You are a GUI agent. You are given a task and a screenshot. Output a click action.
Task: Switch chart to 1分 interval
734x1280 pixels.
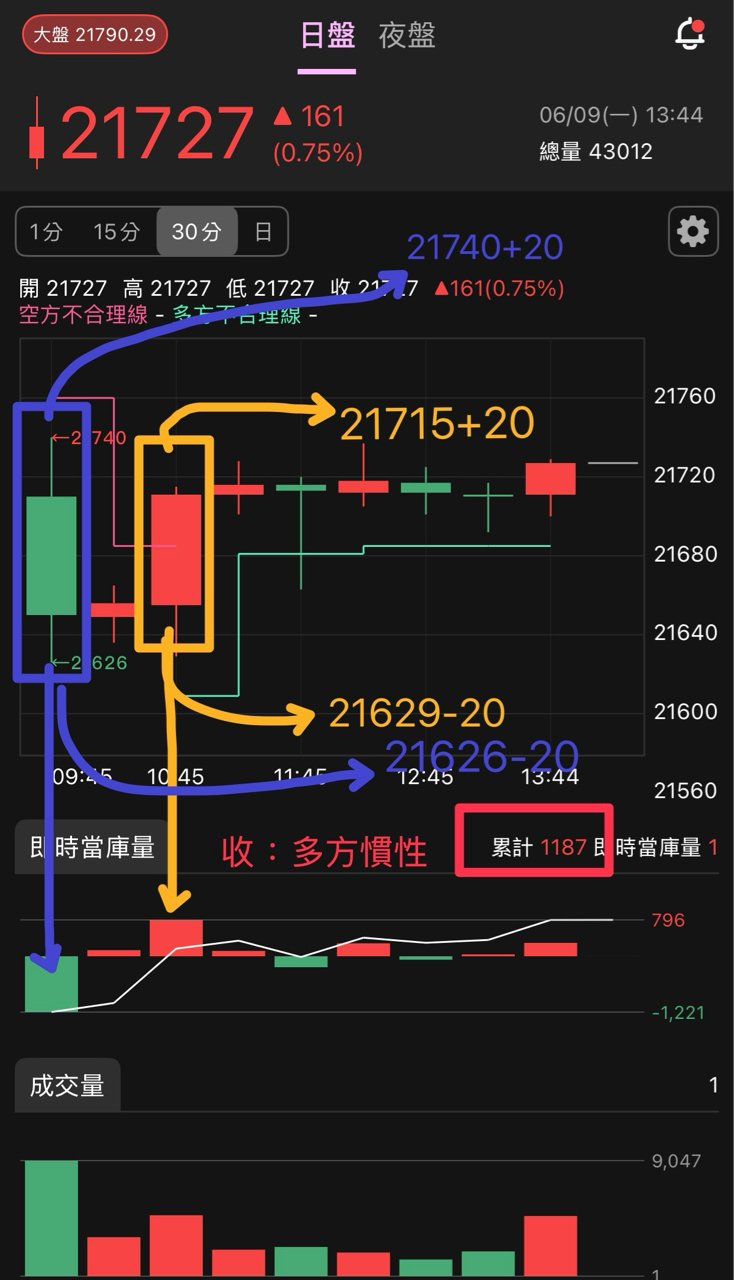click(x=46, y=232)
